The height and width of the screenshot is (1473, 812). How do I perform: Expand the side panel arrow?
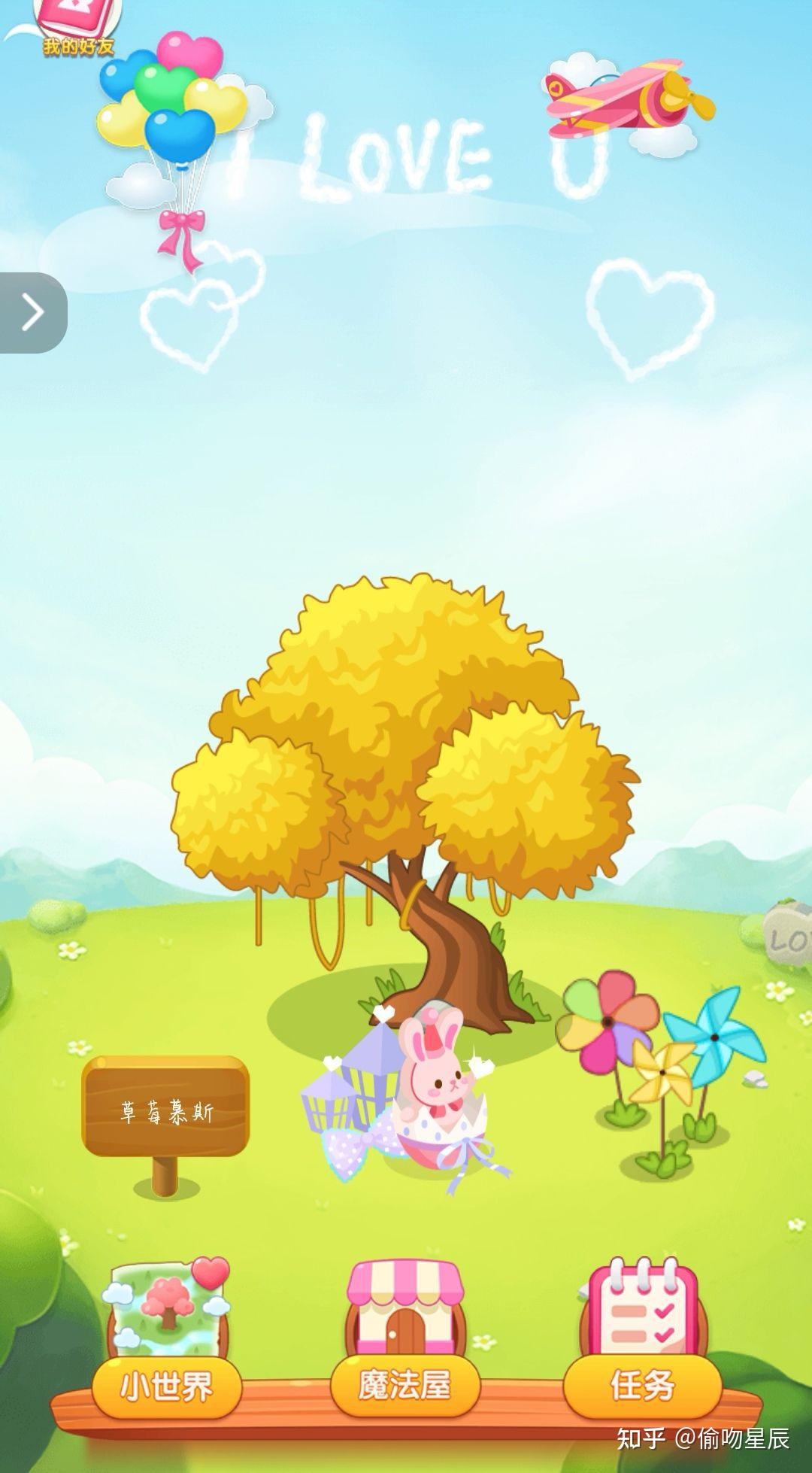(x=32, y=312)
